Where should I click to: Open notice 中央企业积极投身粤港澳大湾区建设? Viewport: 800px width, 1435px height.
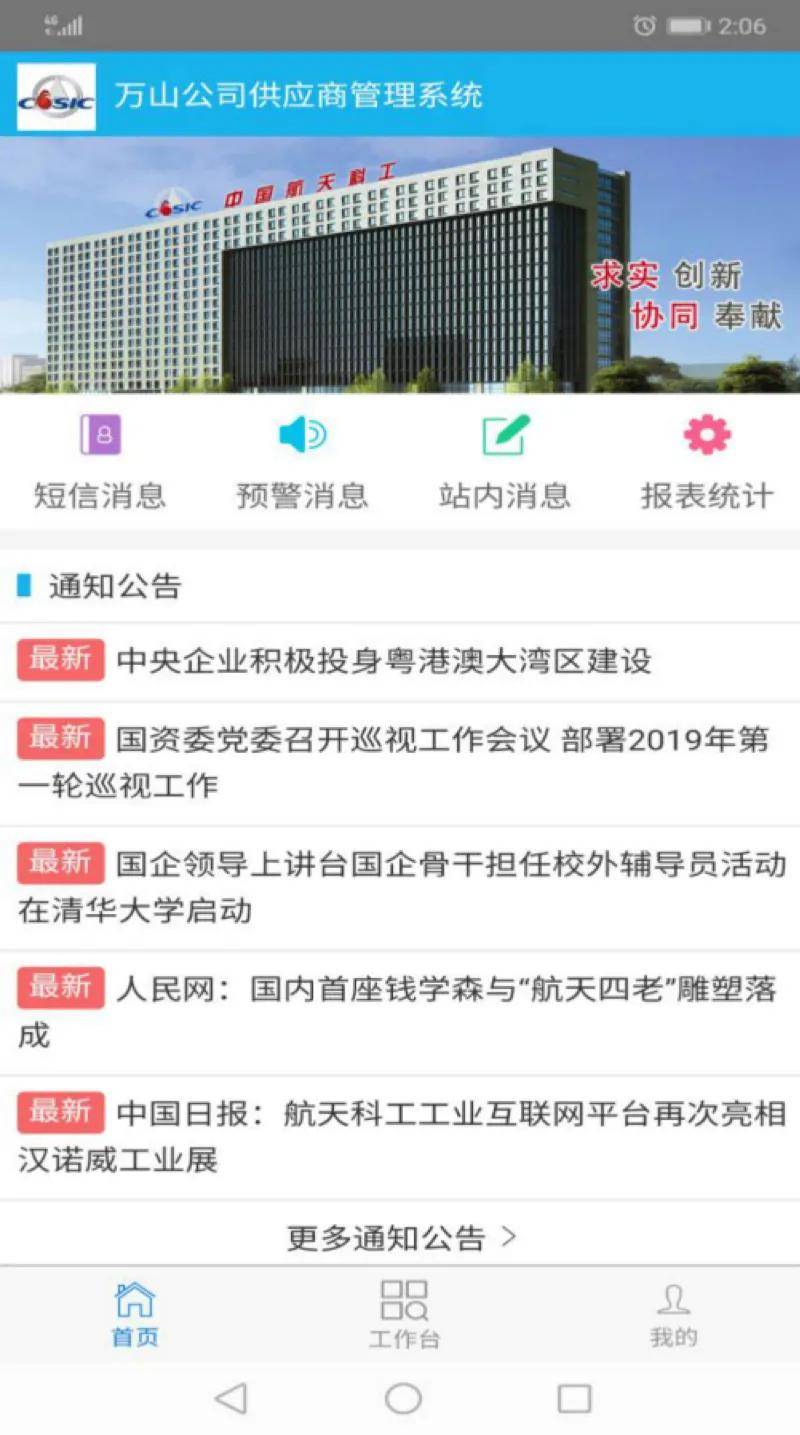tap(385, 661)
